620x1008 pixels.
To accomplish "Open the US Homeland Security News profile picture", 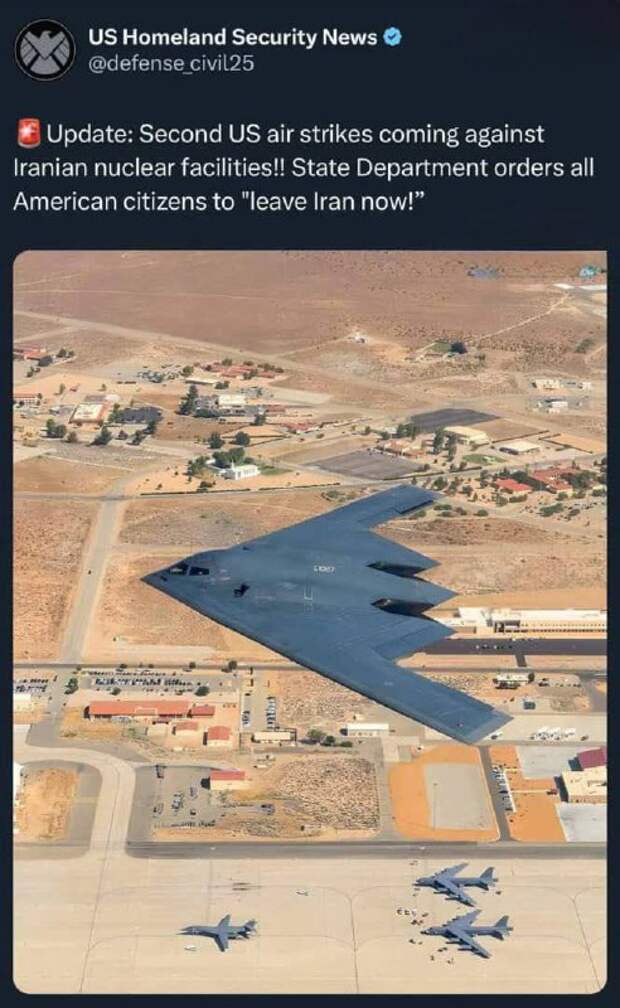I will (45, 50).
